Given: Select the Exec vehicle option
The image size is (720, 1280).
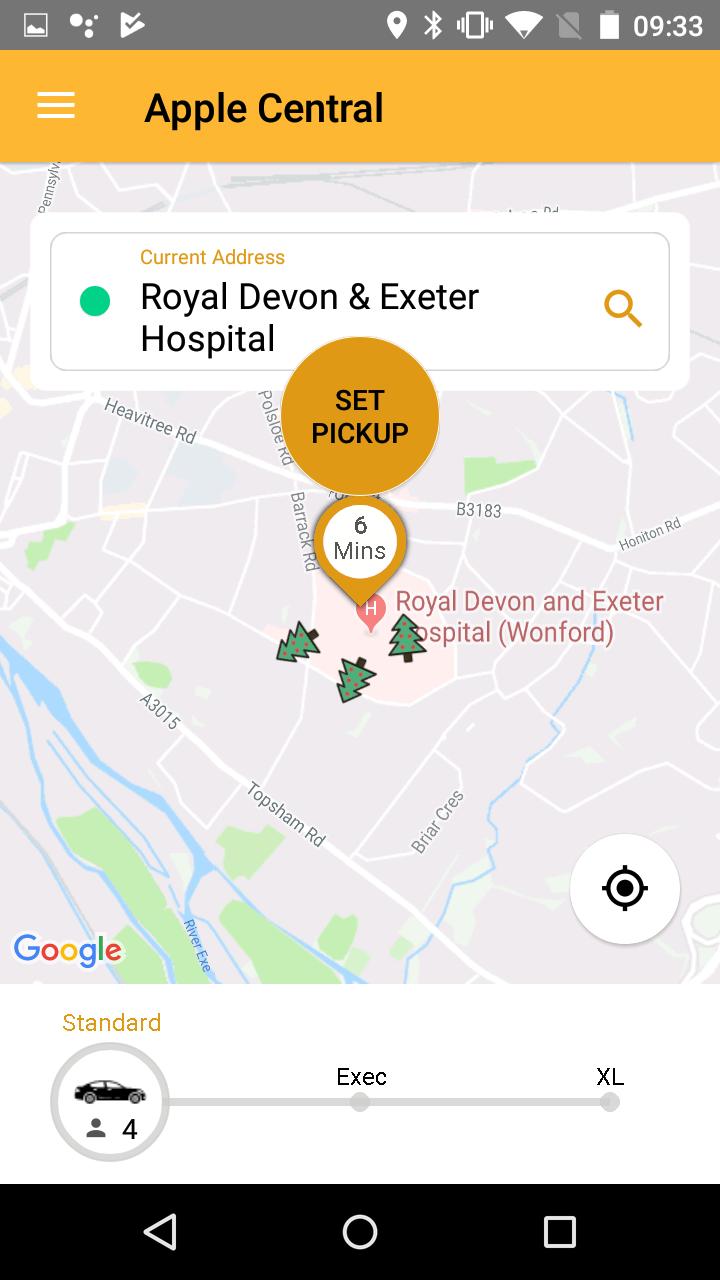Looking at the screenshot, I should click(x=360, y=1101).
